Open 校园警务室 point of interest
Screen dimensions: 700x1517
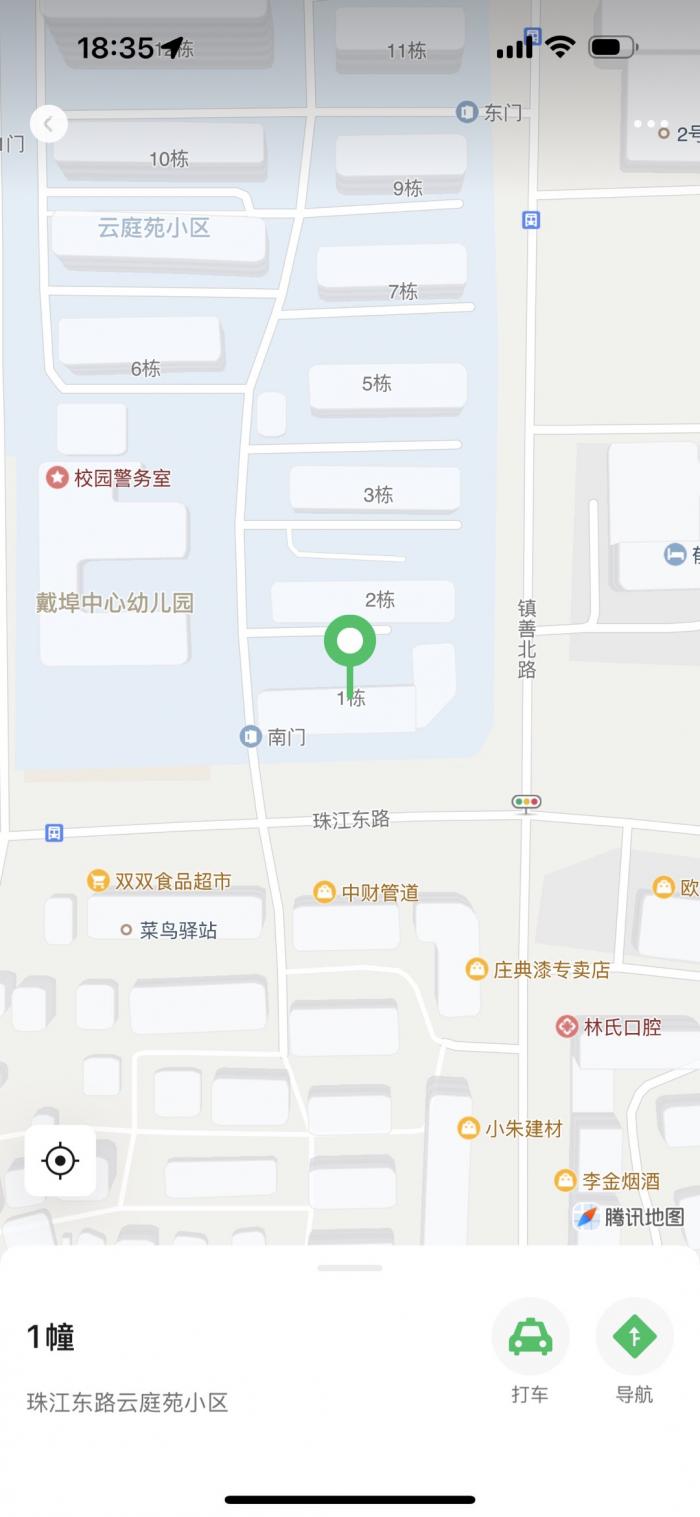110,478
